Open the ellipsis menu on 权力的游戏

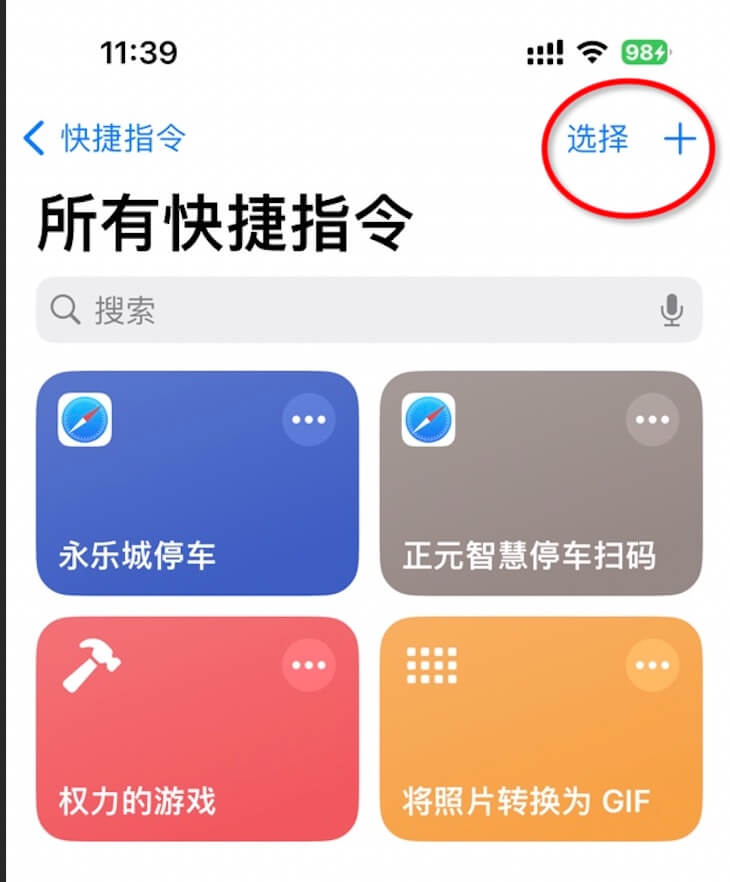click(308, 665)
